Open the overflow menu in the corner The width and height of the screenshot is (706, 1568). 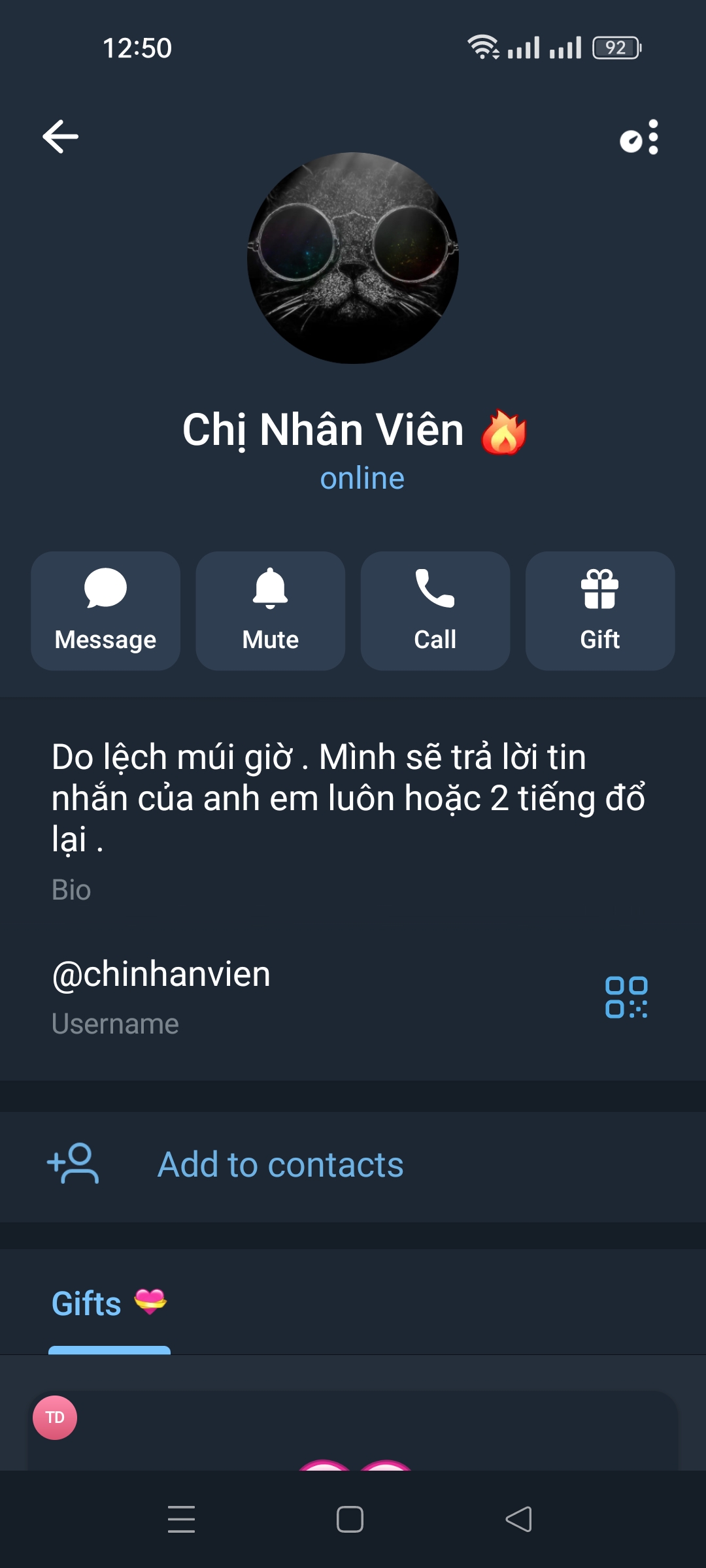[652, 137]
